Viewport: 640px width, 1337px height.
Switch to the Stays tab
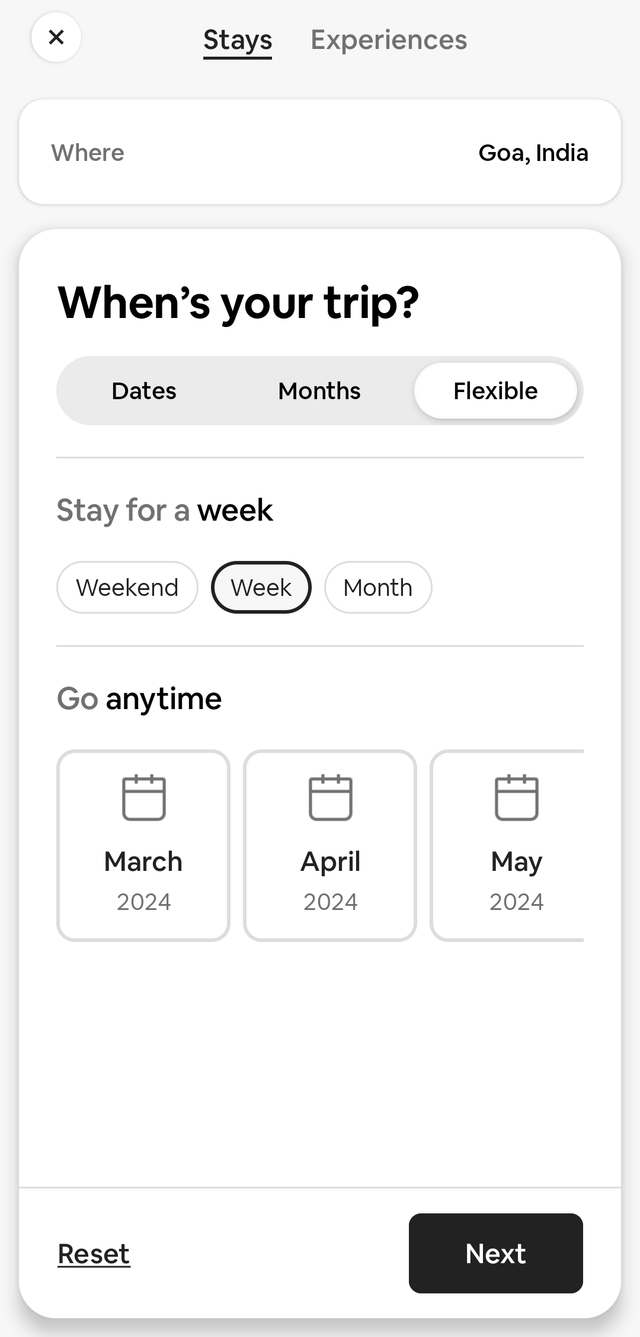(237, 40)
